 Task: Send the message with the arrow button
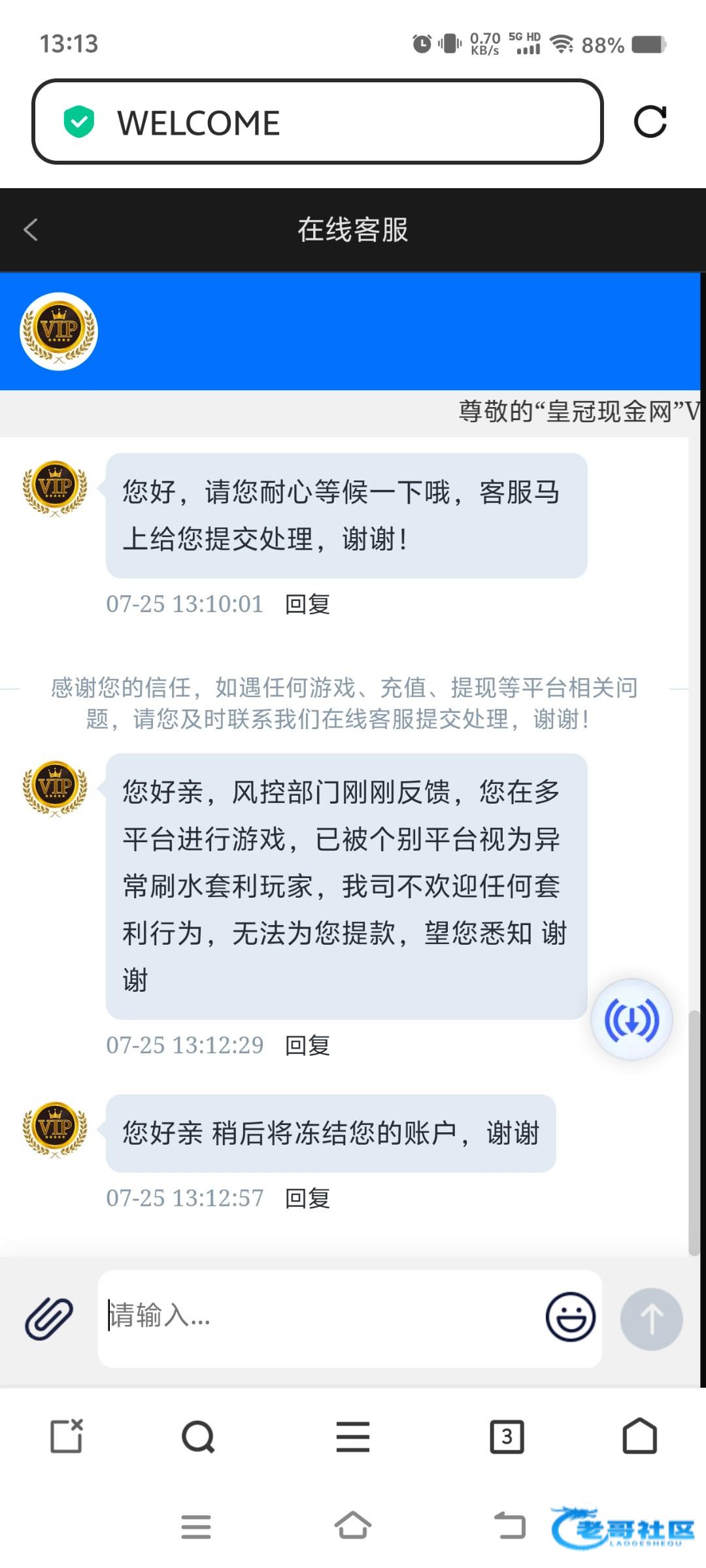[x=651, y=1318]
